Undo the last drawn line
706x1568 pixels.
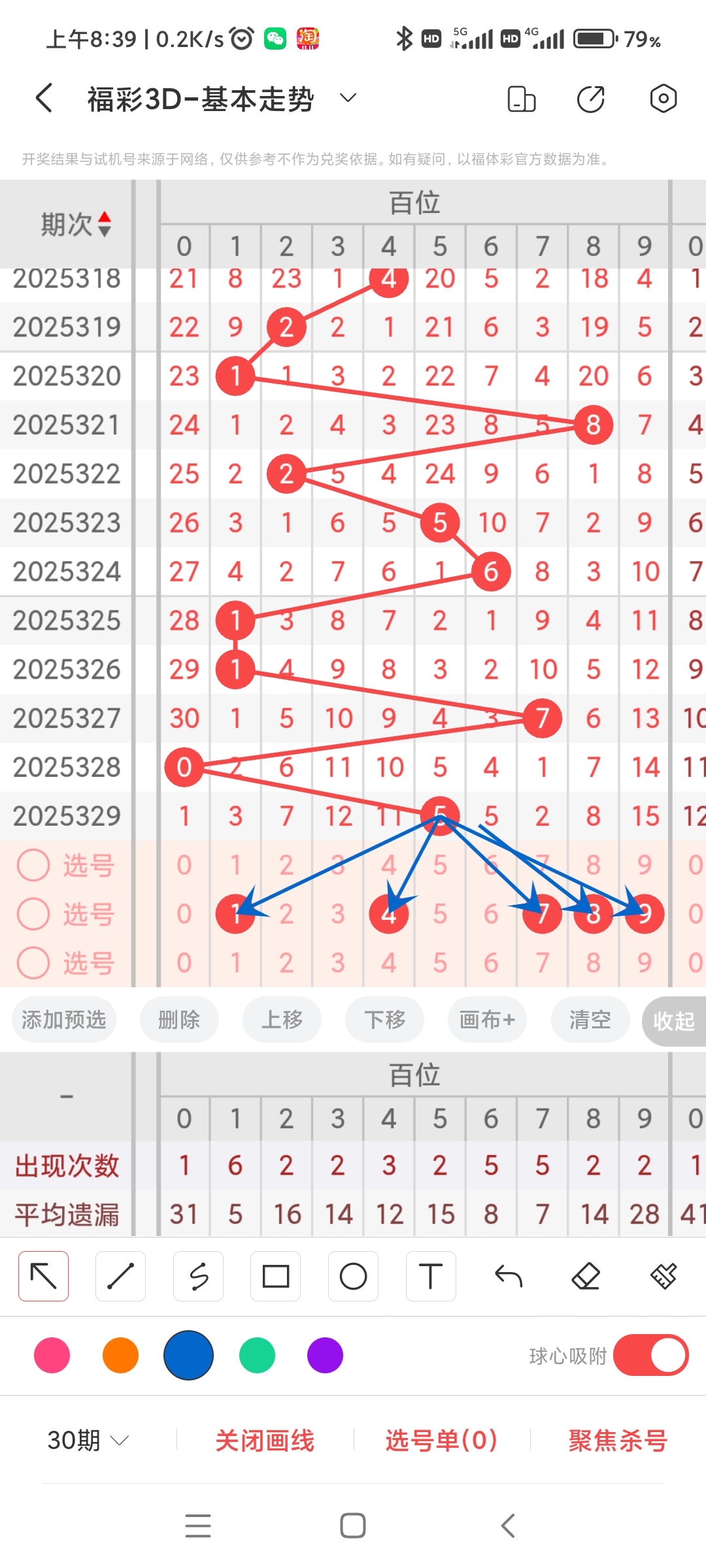click(x=509, y=1275)
